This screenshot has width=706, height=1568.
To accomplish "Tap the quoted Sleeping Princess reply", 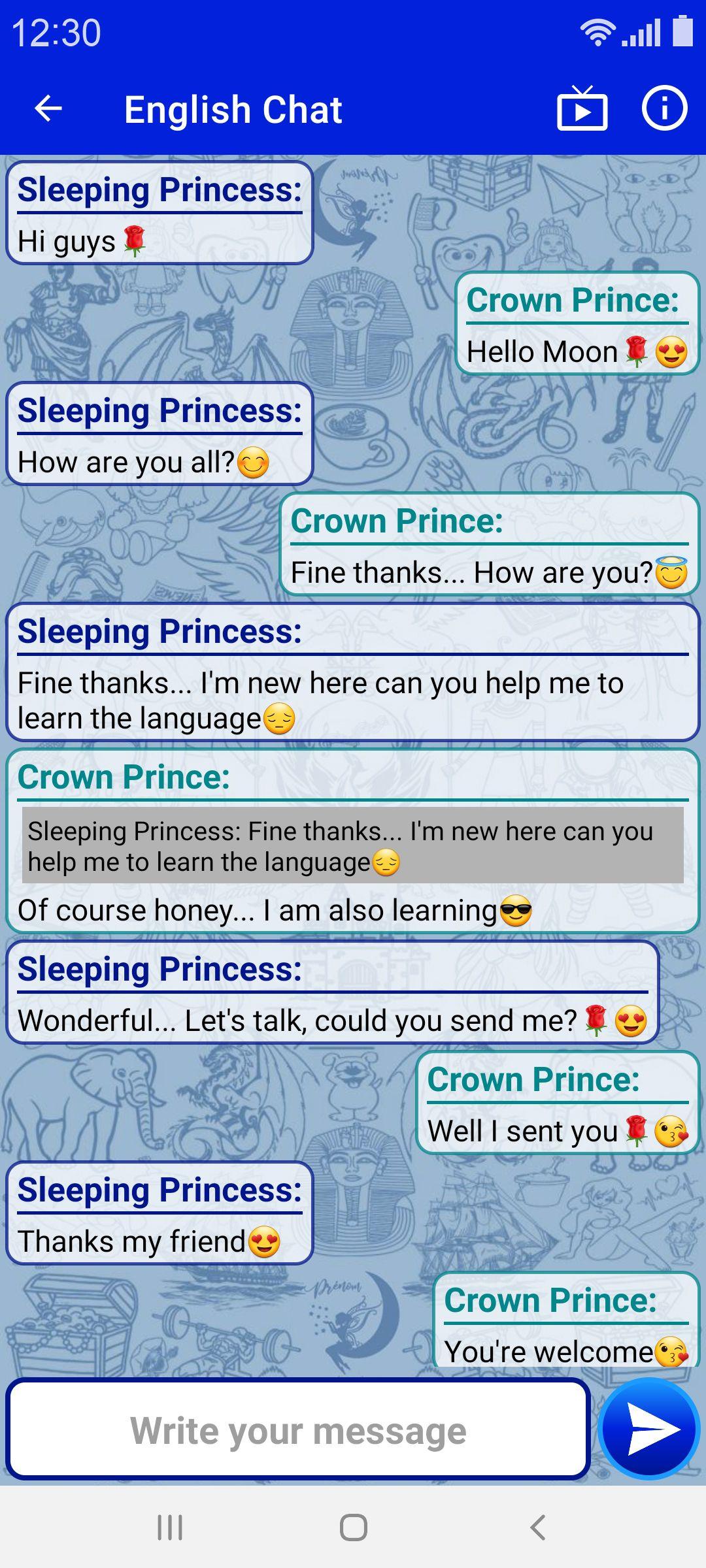I will pos(353,845).
